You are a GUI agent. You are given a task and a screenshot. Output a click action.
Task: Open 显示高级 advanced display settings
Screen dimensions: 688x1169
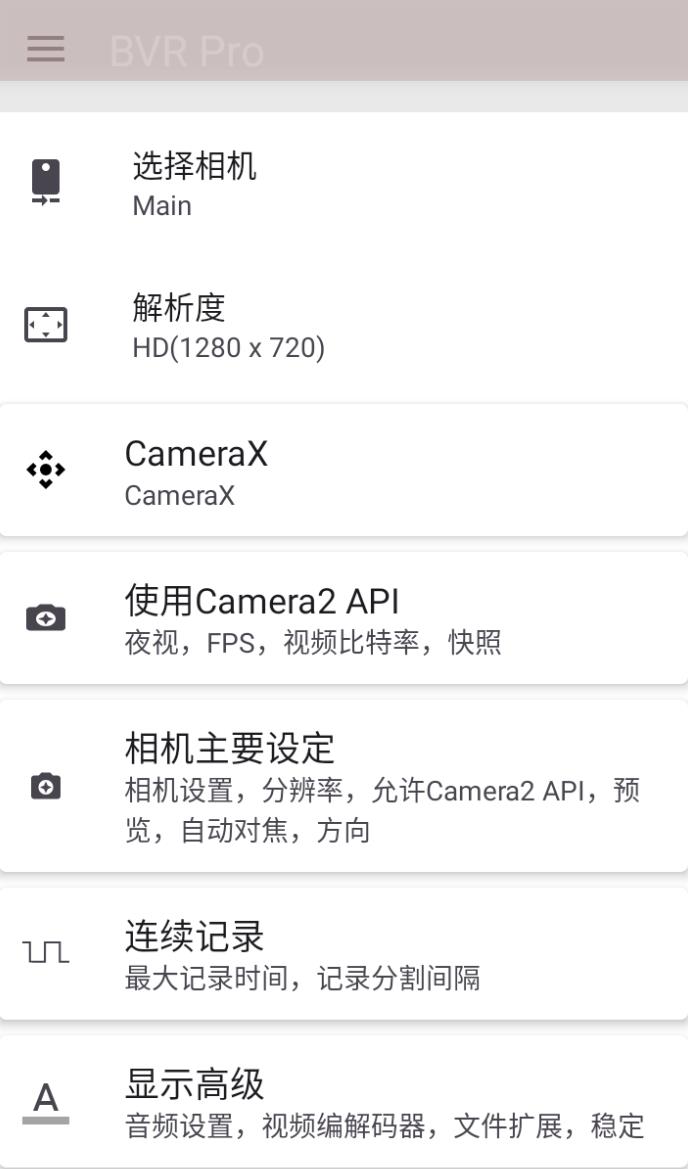344,1102
